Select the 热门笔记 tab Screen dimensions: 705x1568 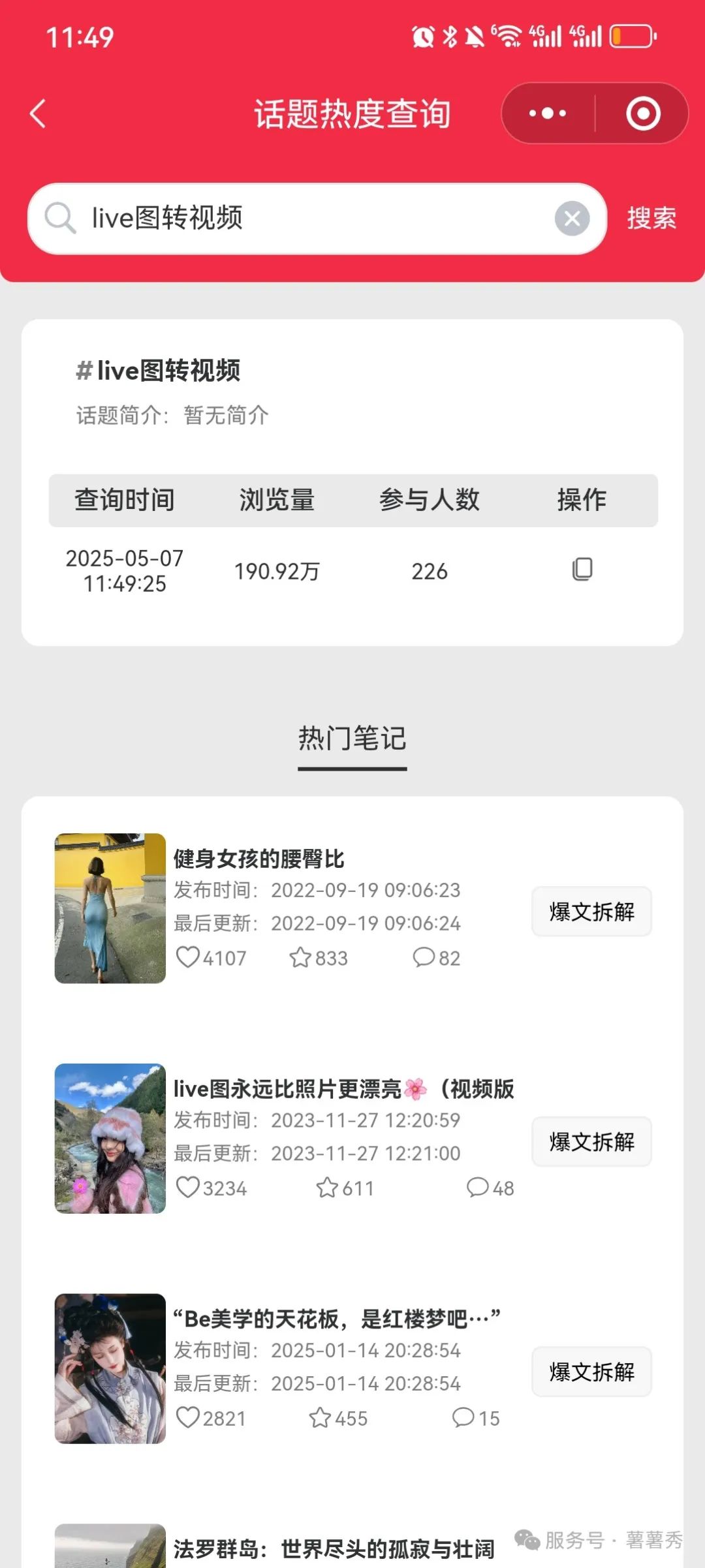pyautogui.click(x=352, y=739)
